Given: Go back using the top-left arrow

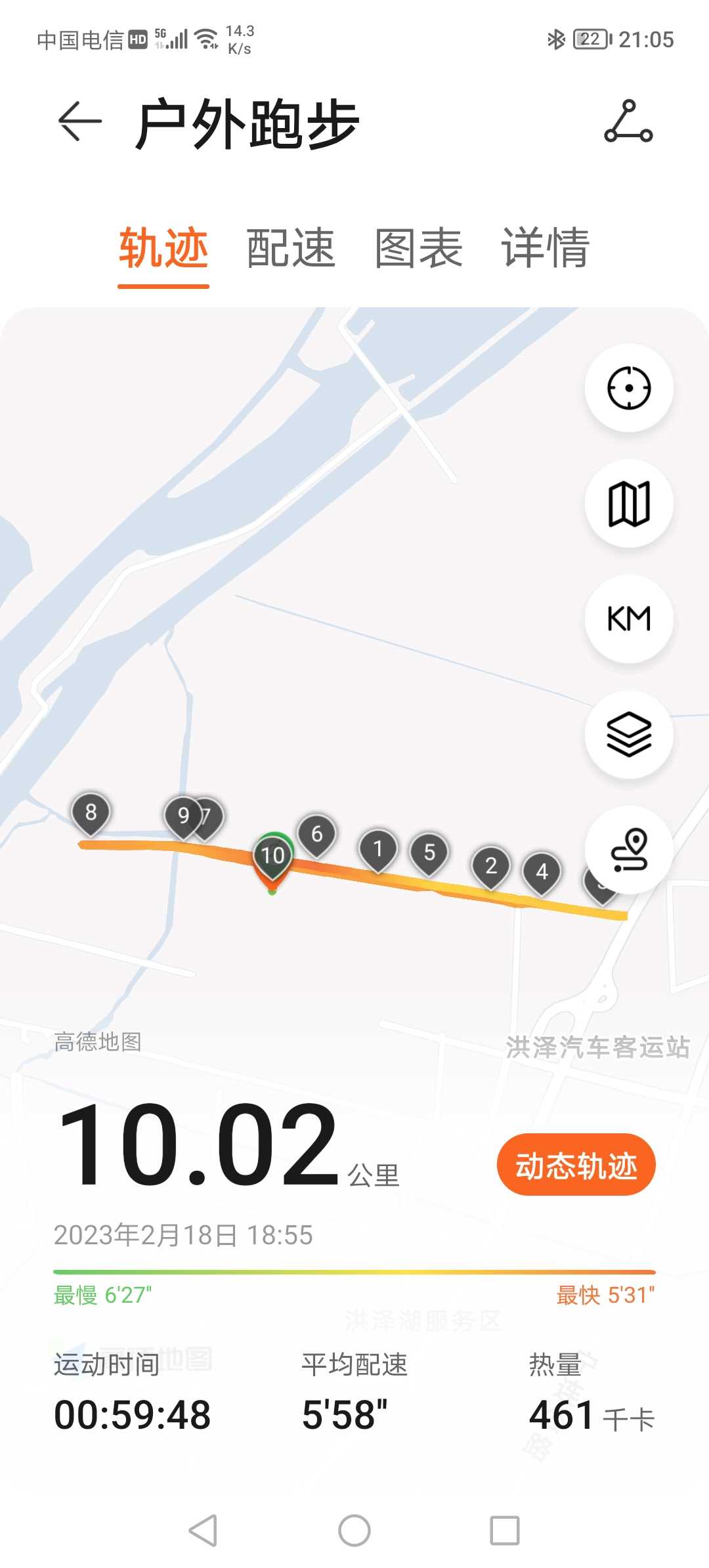Looking at the screenshot, I should click(80, 121).
